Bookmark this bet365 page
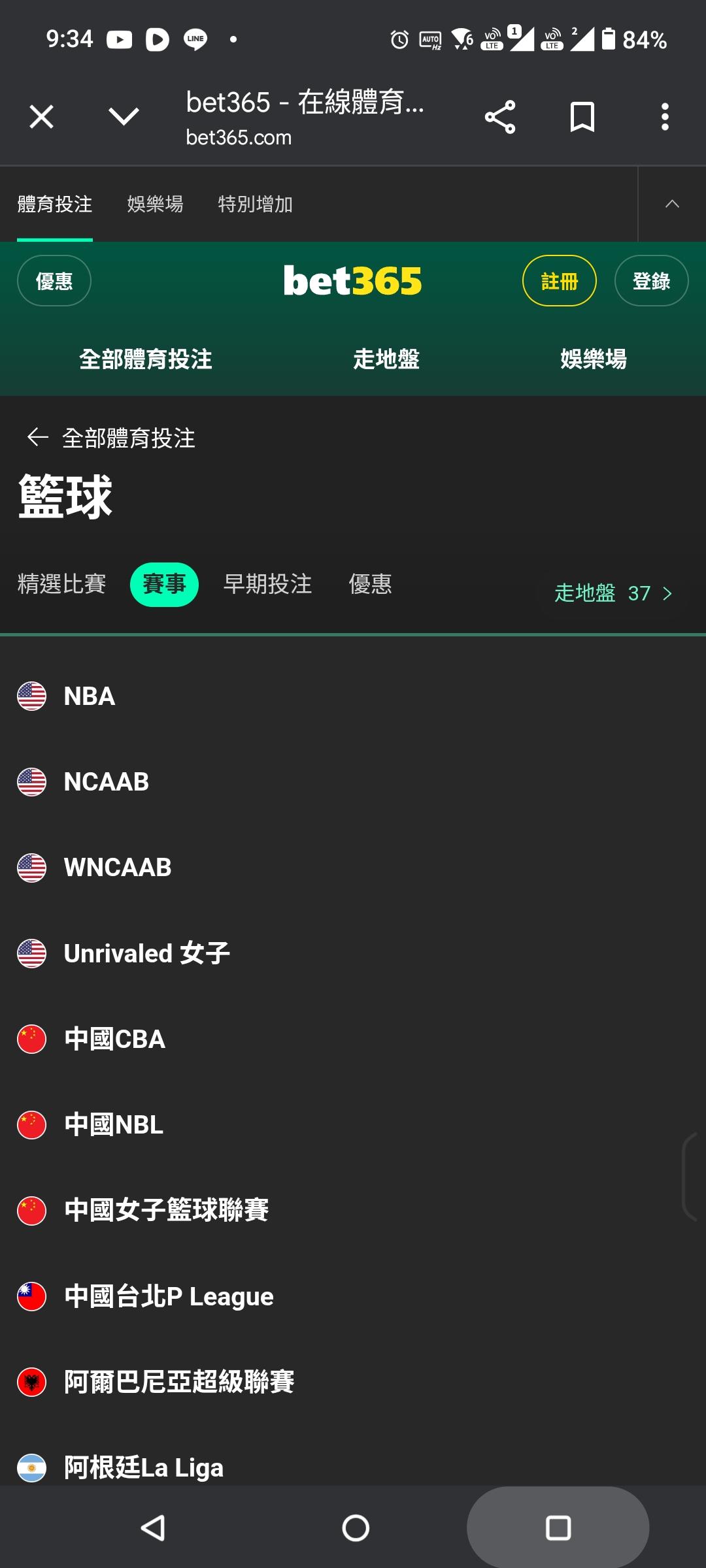 click(582, 118)
